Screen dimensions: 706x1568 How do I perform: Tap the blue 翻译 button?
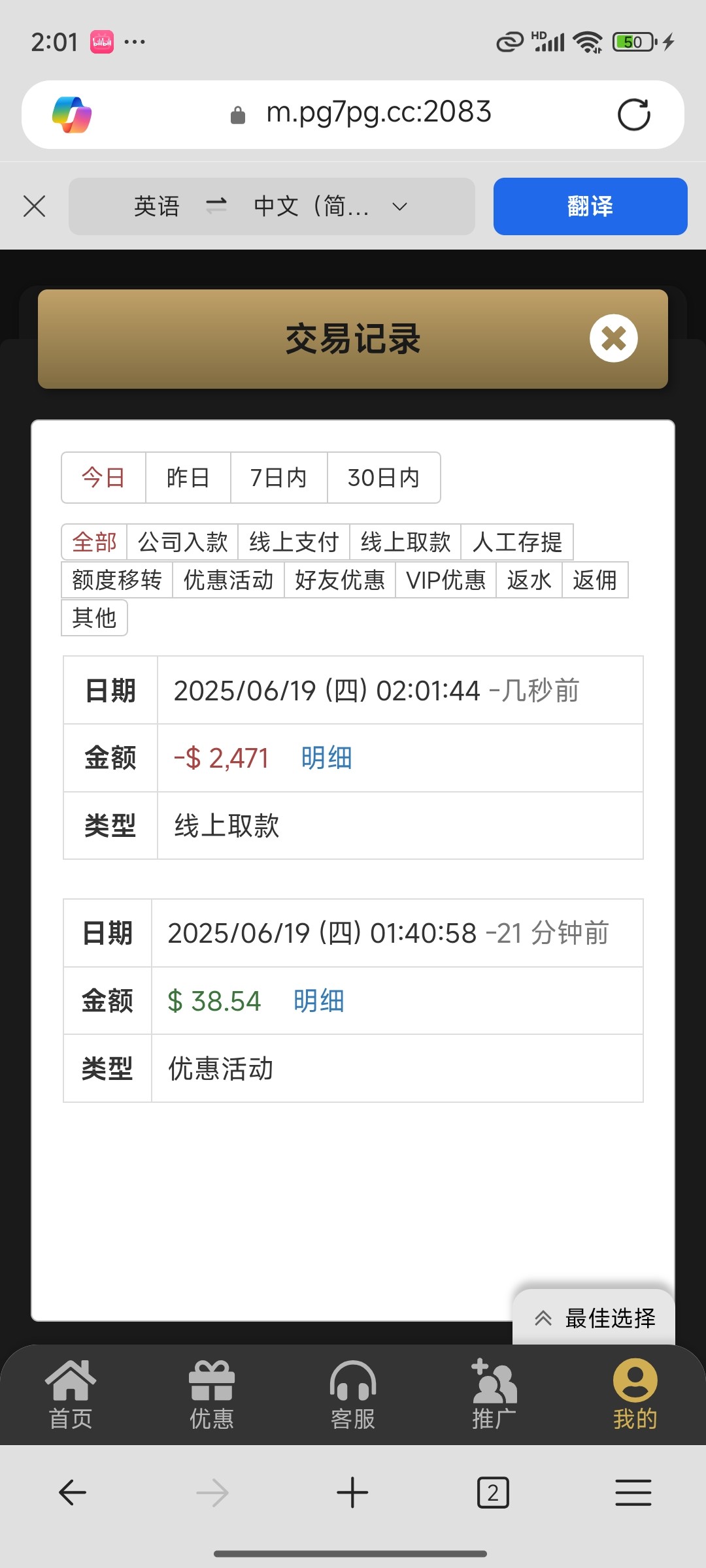[x=590, y=206]
